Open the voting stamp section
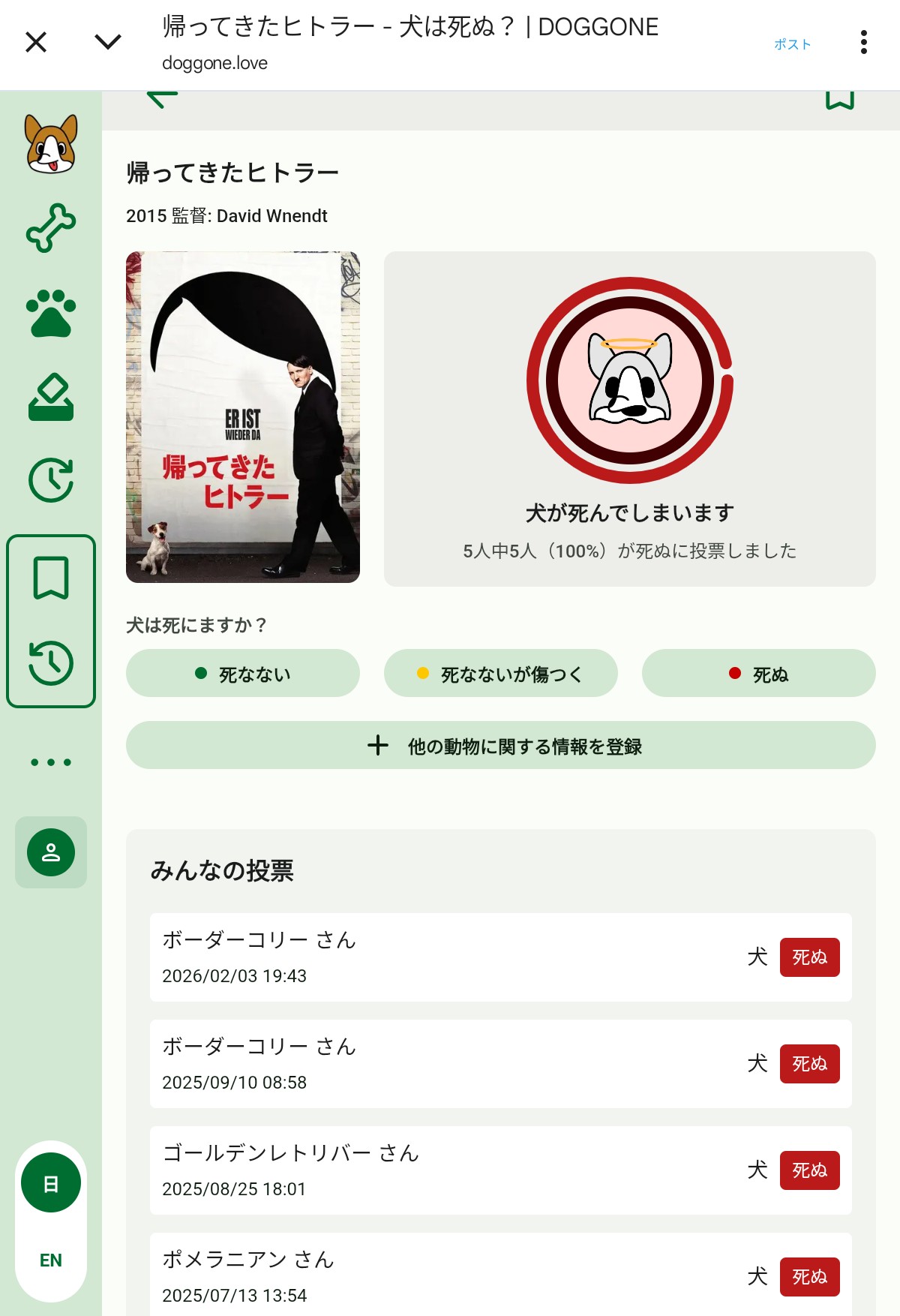This screenshot has width=900, height=1316. [51, 398]
